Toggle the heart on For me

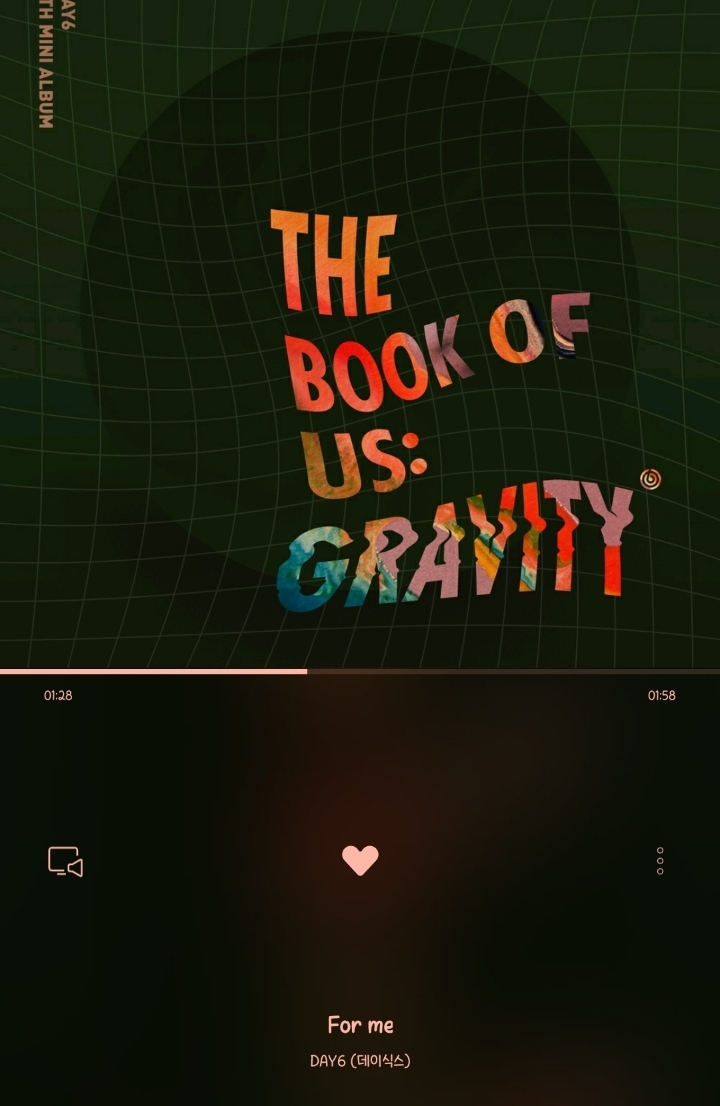click(x=360, y=860)
